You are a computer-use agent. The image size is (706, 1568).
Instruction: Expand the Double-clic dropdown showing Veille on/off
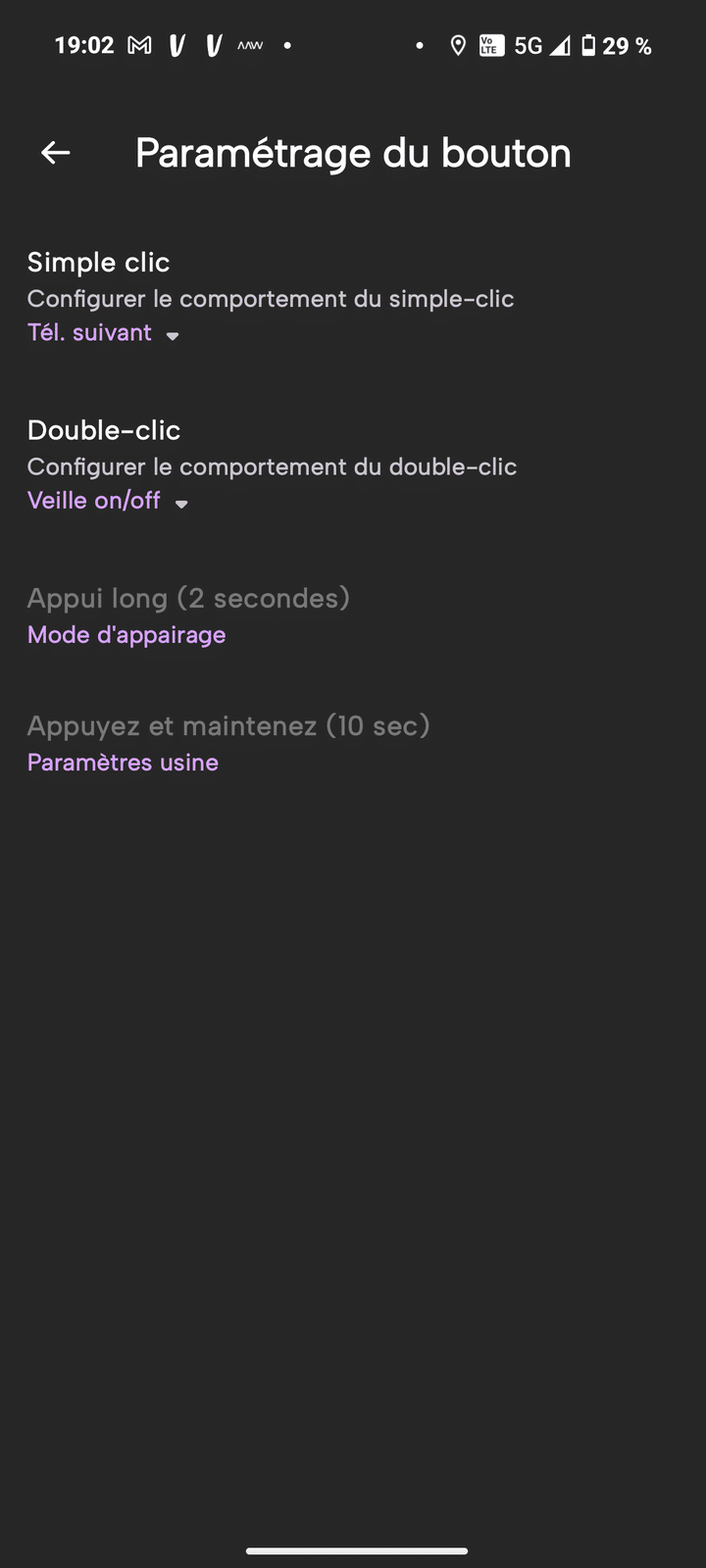click(108, 501)
